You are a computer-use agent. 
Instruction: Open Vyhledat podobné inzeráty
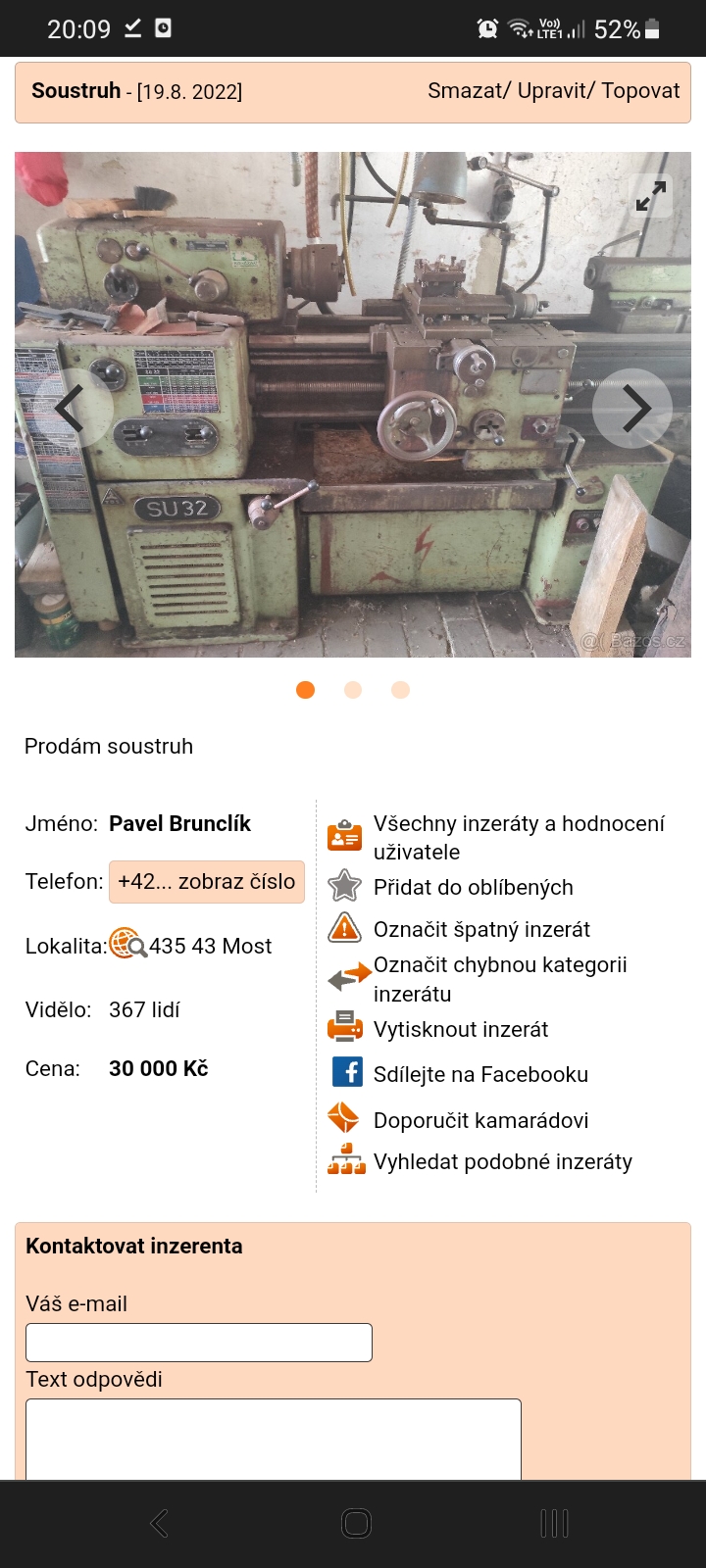click(502, 1161)
